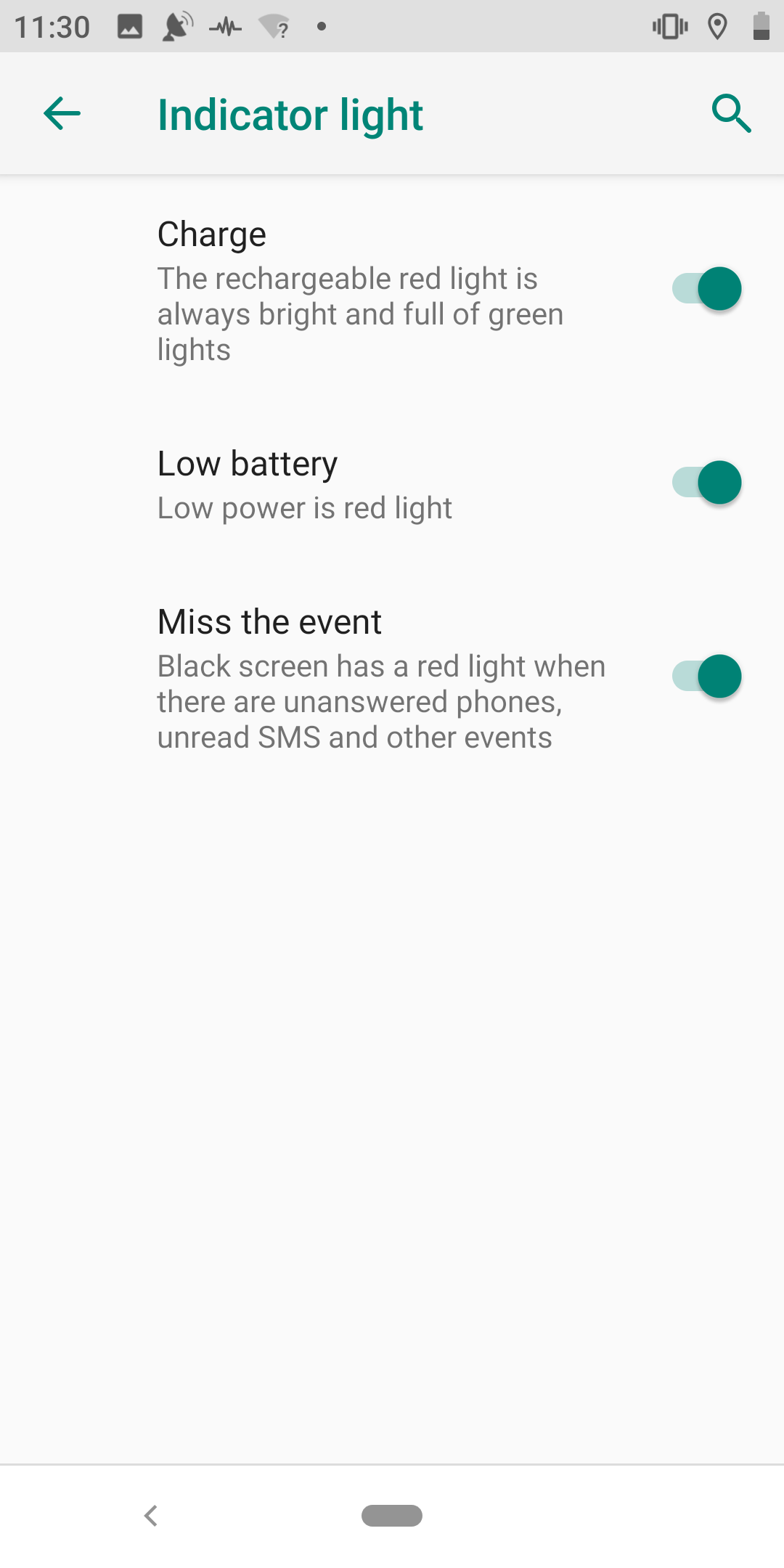Open search in Indicator light screen
The height and width of the screenshot is (1568, 784).
point(731,114)
